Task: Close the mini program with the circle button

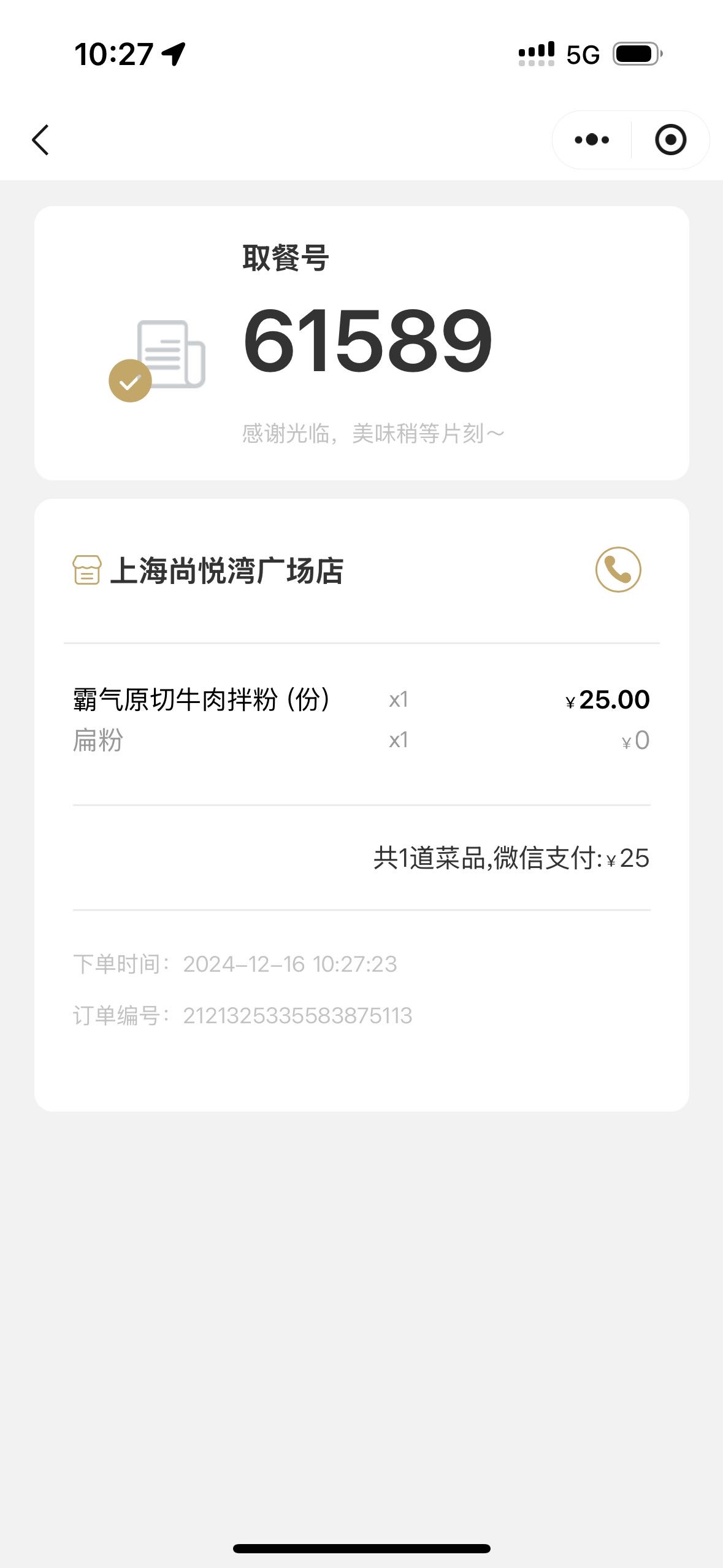Action: [x=670, y=140]
